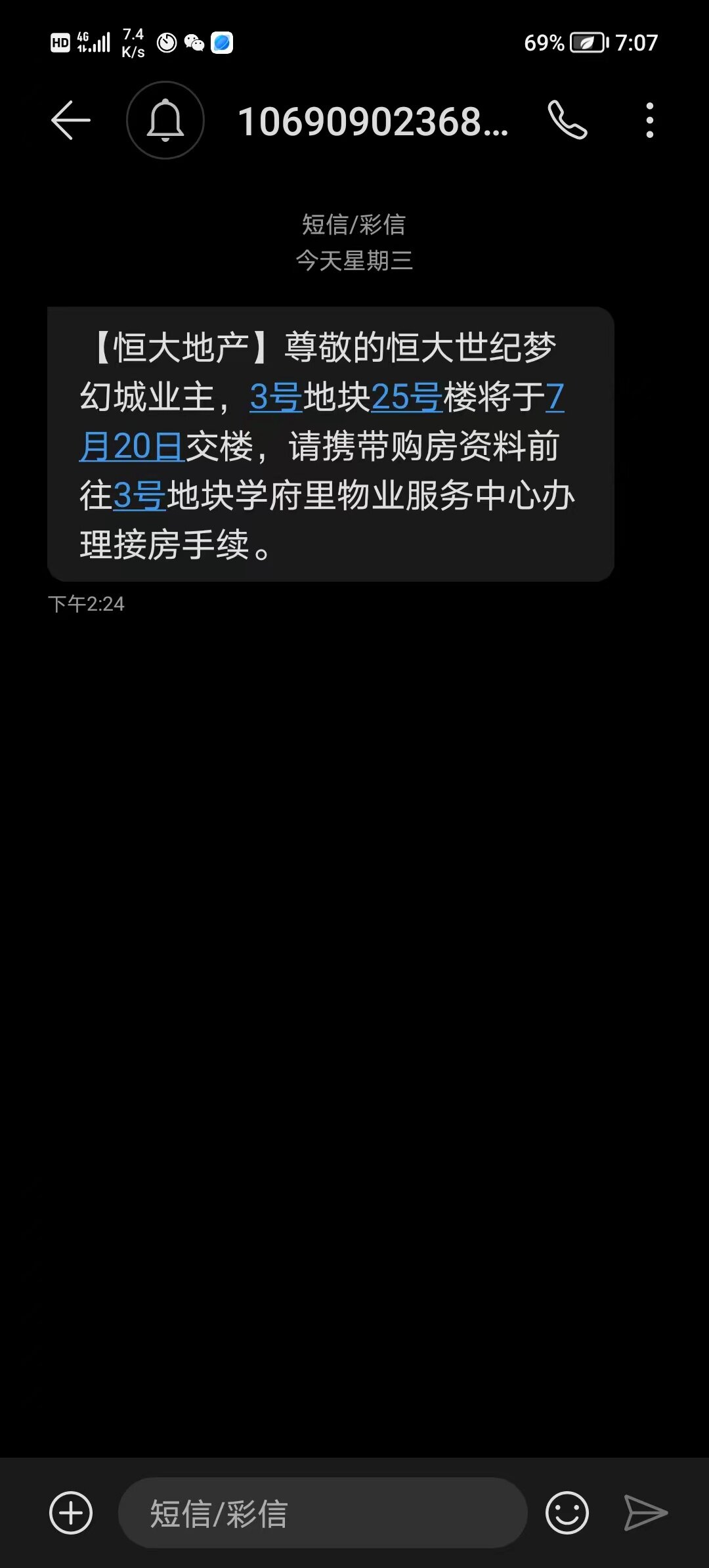Open the three-dot overflow menu
The height and width of the screenshot is (1568, 709).
[x=649, y=120]
